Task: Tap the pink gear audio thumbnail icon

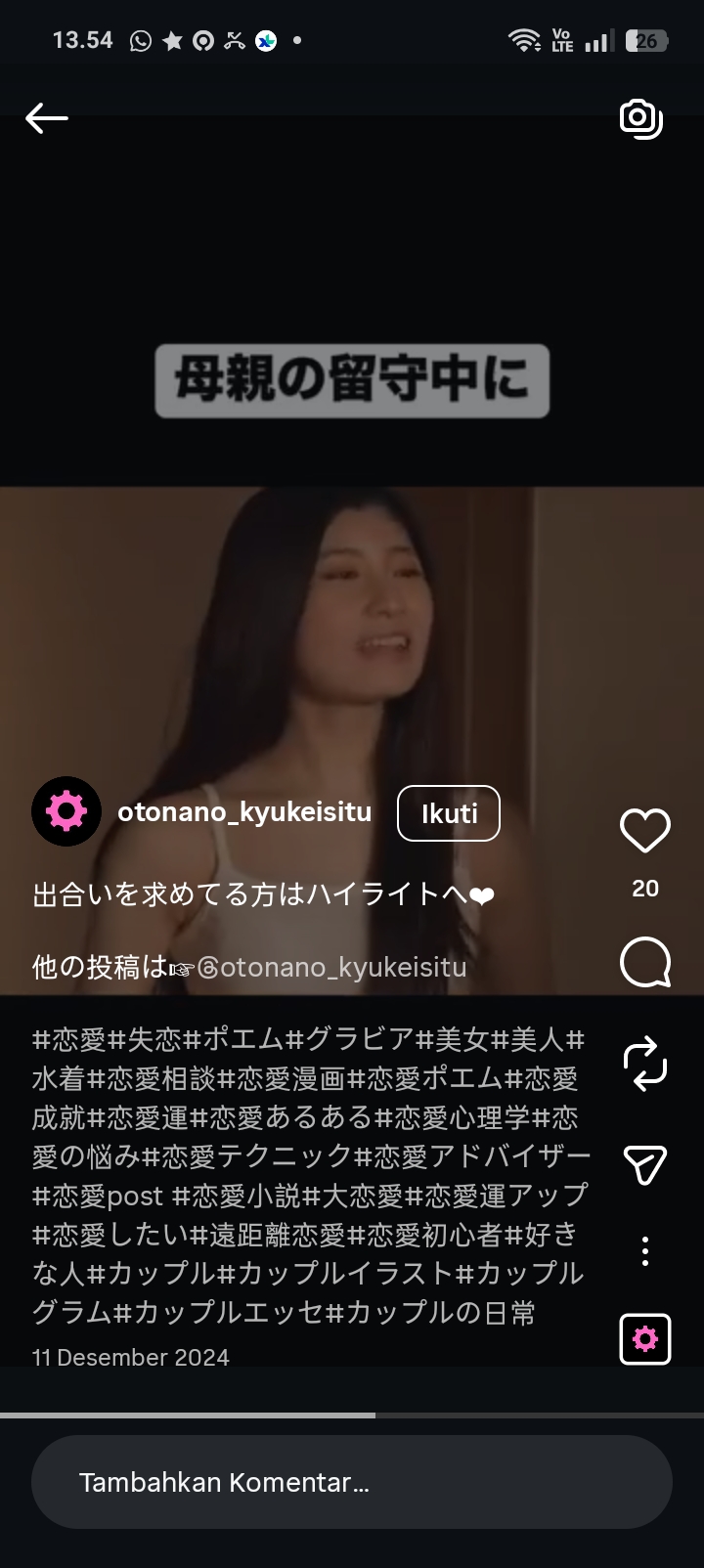Action: point(643,1339)
